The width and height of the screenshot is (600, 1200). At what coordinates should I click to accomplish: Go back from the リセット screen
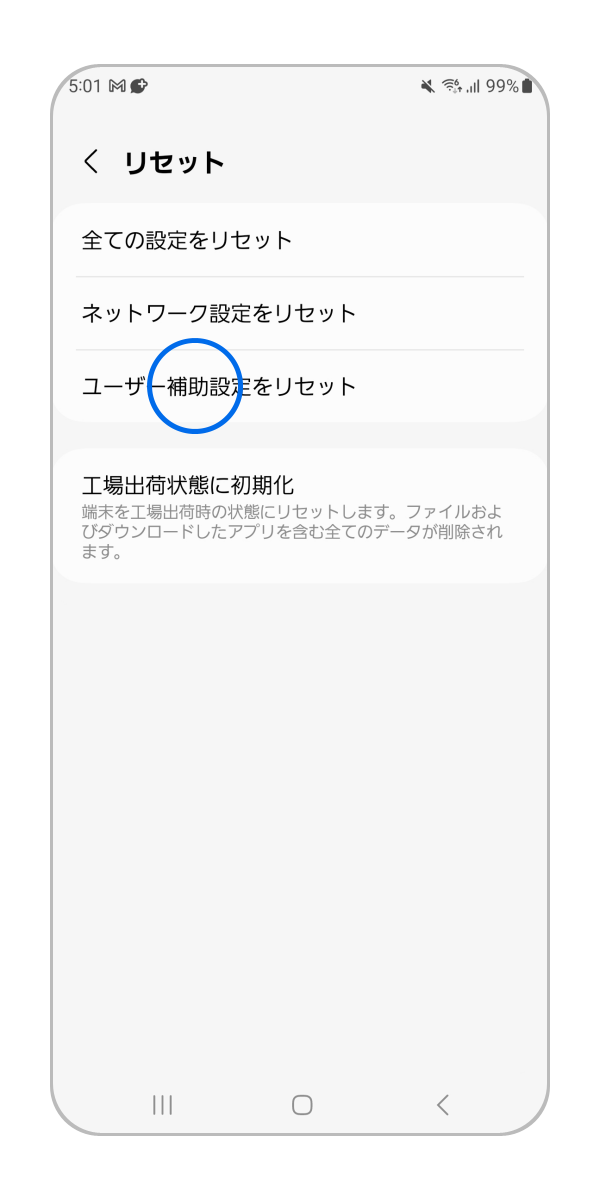[91, 162]
